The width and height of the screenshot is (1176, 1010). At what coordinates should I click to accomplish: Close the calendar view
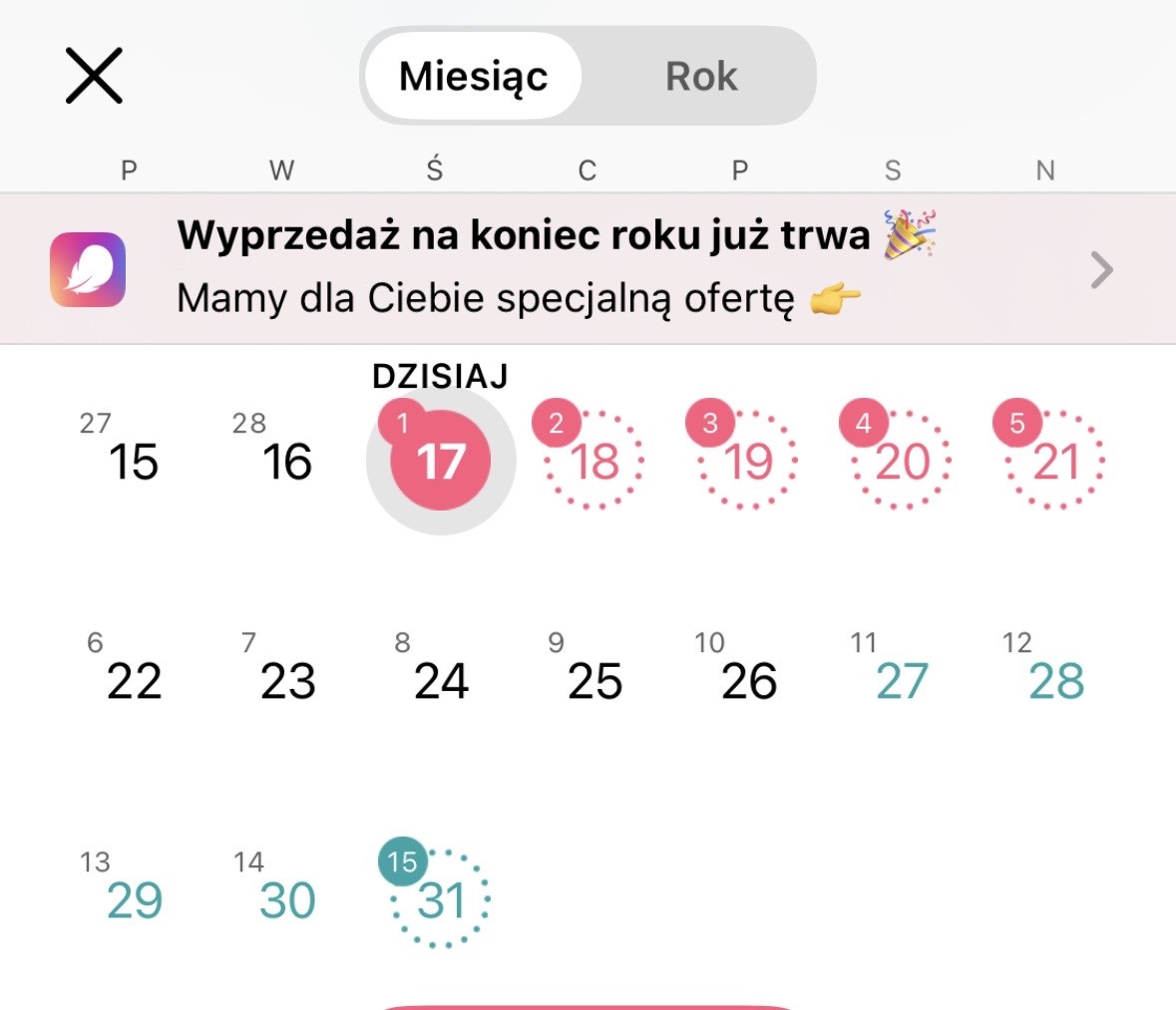94,76
